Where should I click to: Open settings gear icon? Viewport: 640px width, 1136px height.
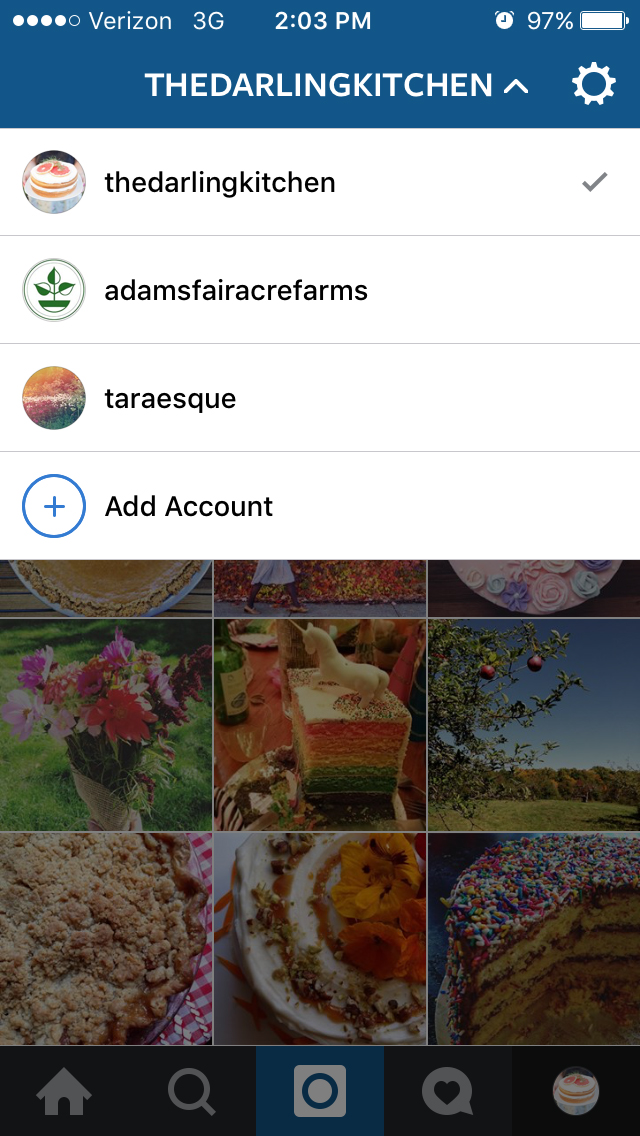pos(594,85)
